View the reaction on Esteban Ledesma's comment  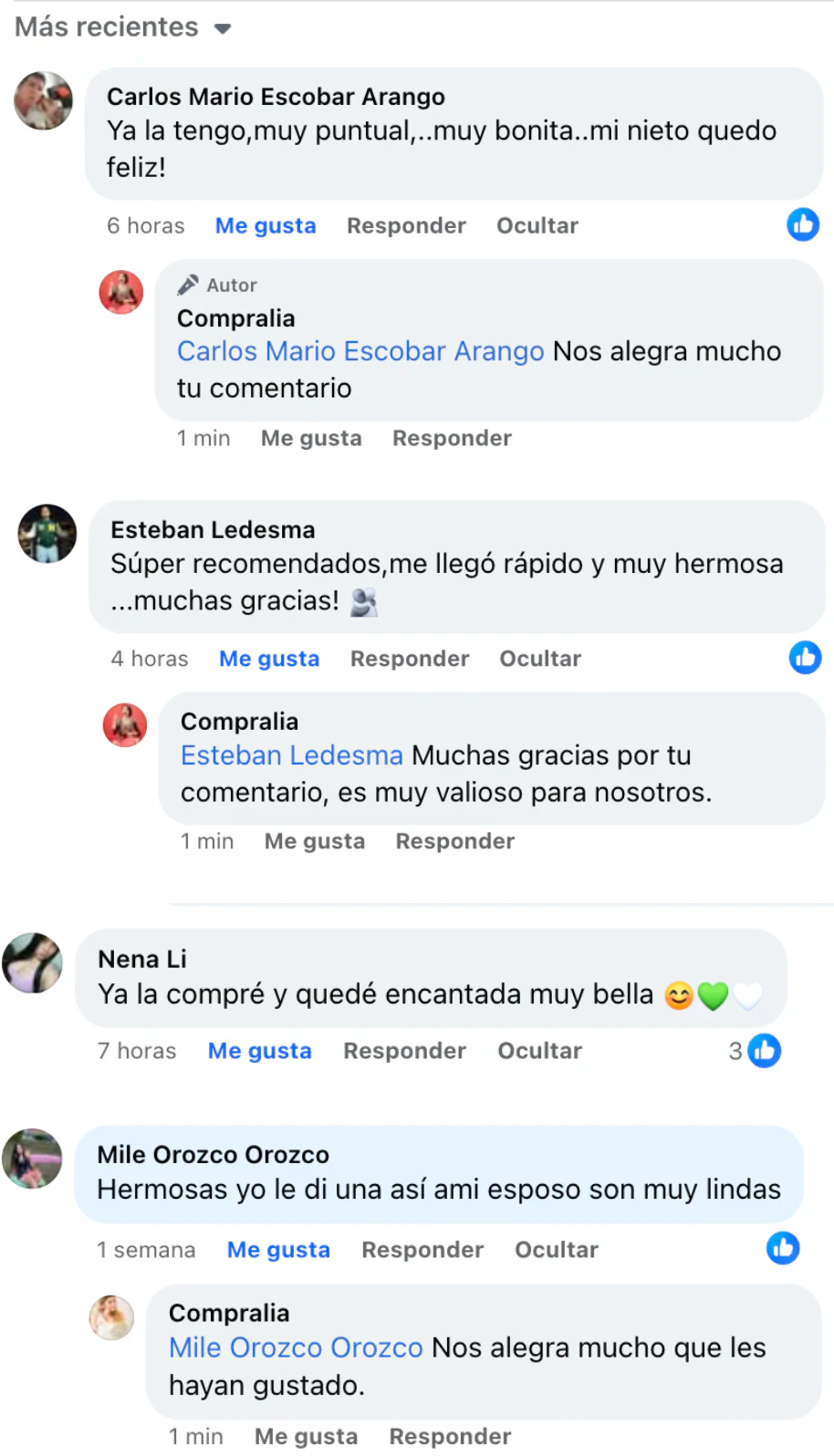[805, 658]
